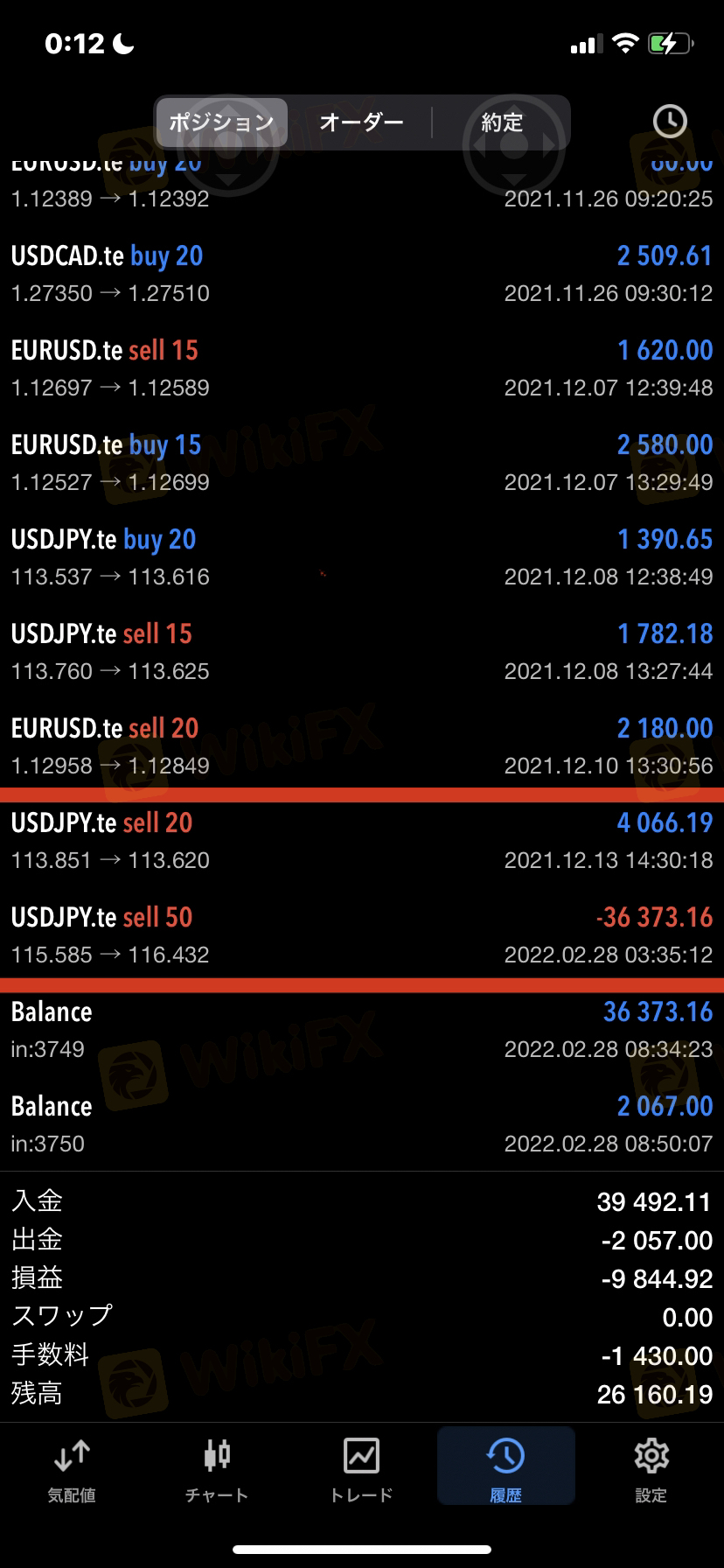This screenshot has width=724, height=1568.
Task: Open the USDCAD.te buy 20 position
Action: (x=362, y=274)
